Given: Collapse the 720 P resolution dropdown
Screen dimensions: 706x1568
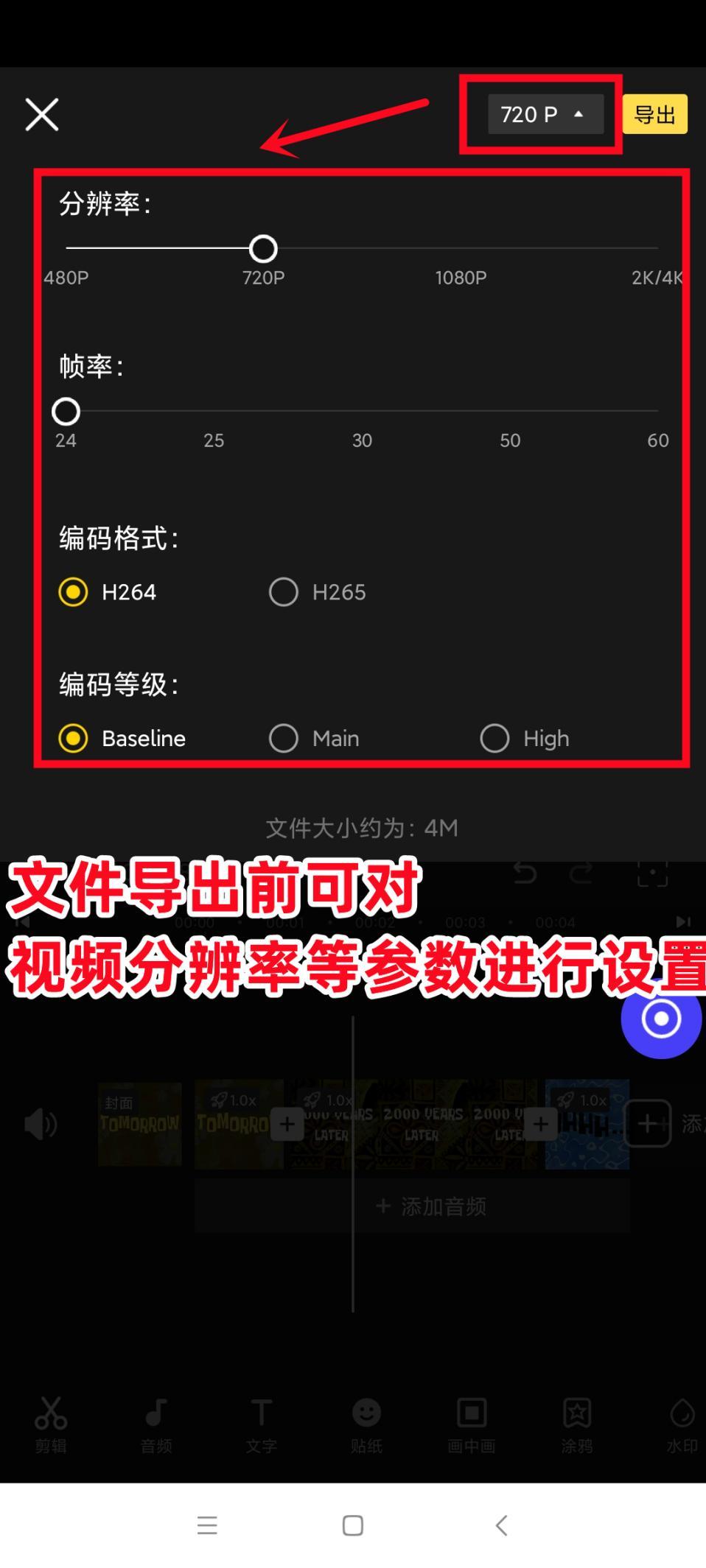Looking at the screenshot, I should click(545, 114).
